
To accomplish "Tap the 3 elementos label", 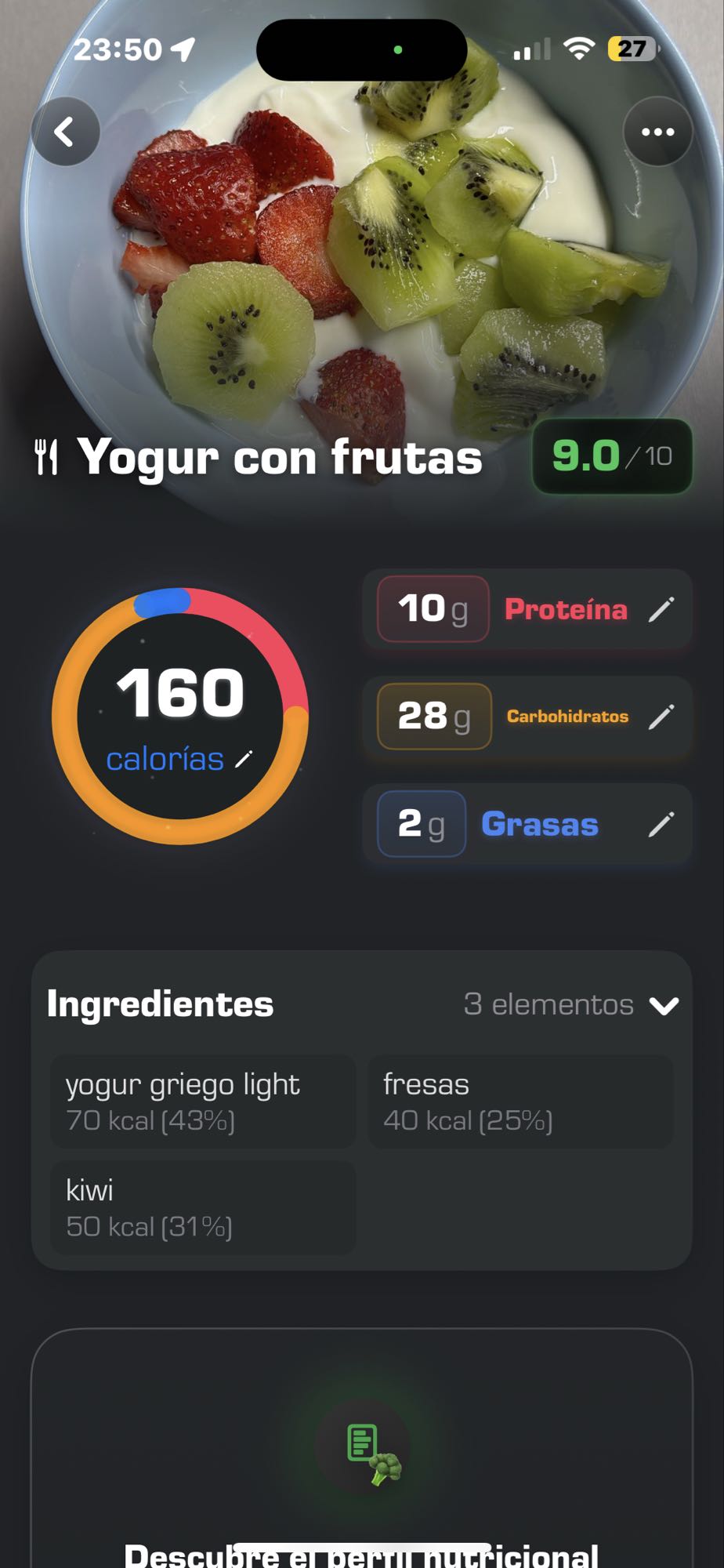I will tap(547, 1004).
